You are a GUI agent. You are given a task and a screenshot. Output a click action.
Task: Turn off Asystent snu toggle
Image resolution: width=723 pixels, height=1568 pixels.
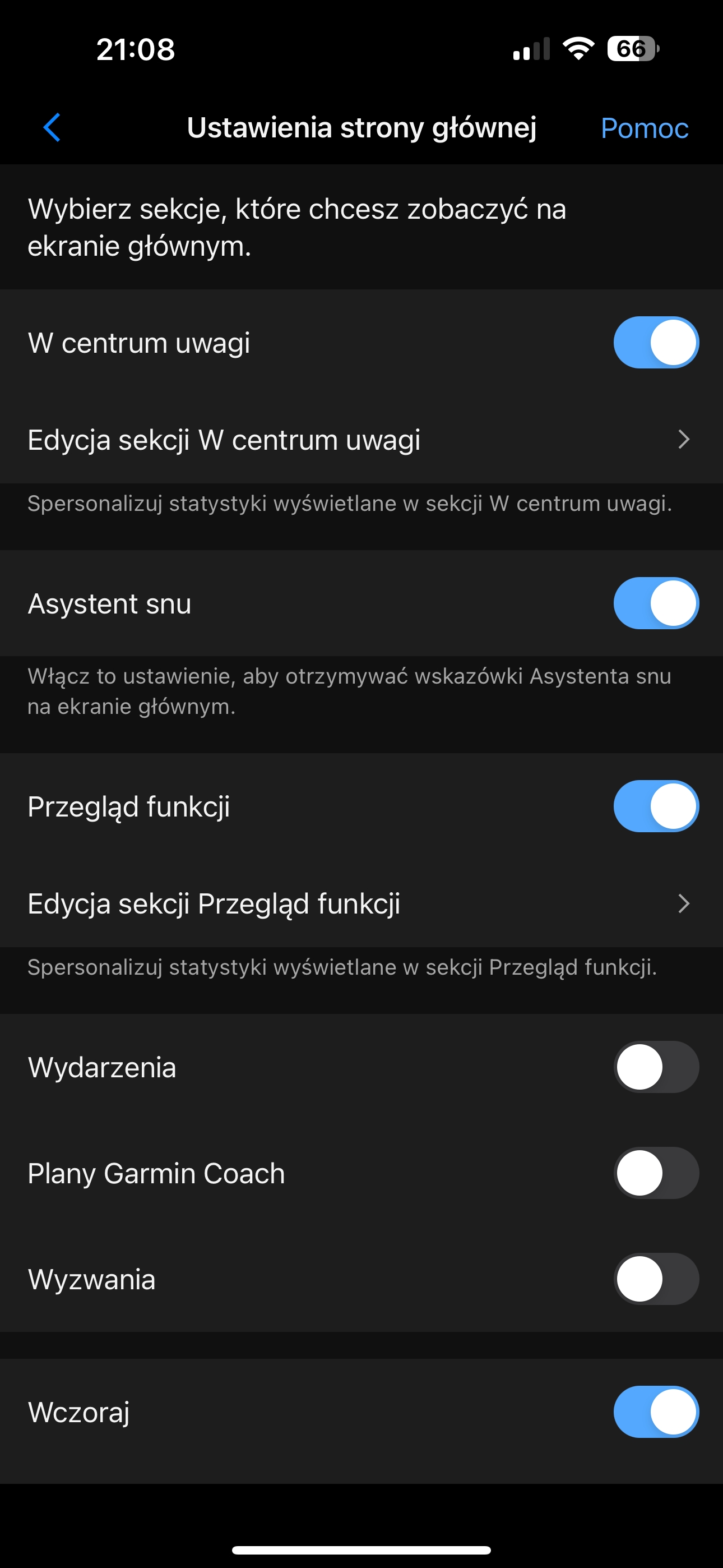(x=656, y=603)
